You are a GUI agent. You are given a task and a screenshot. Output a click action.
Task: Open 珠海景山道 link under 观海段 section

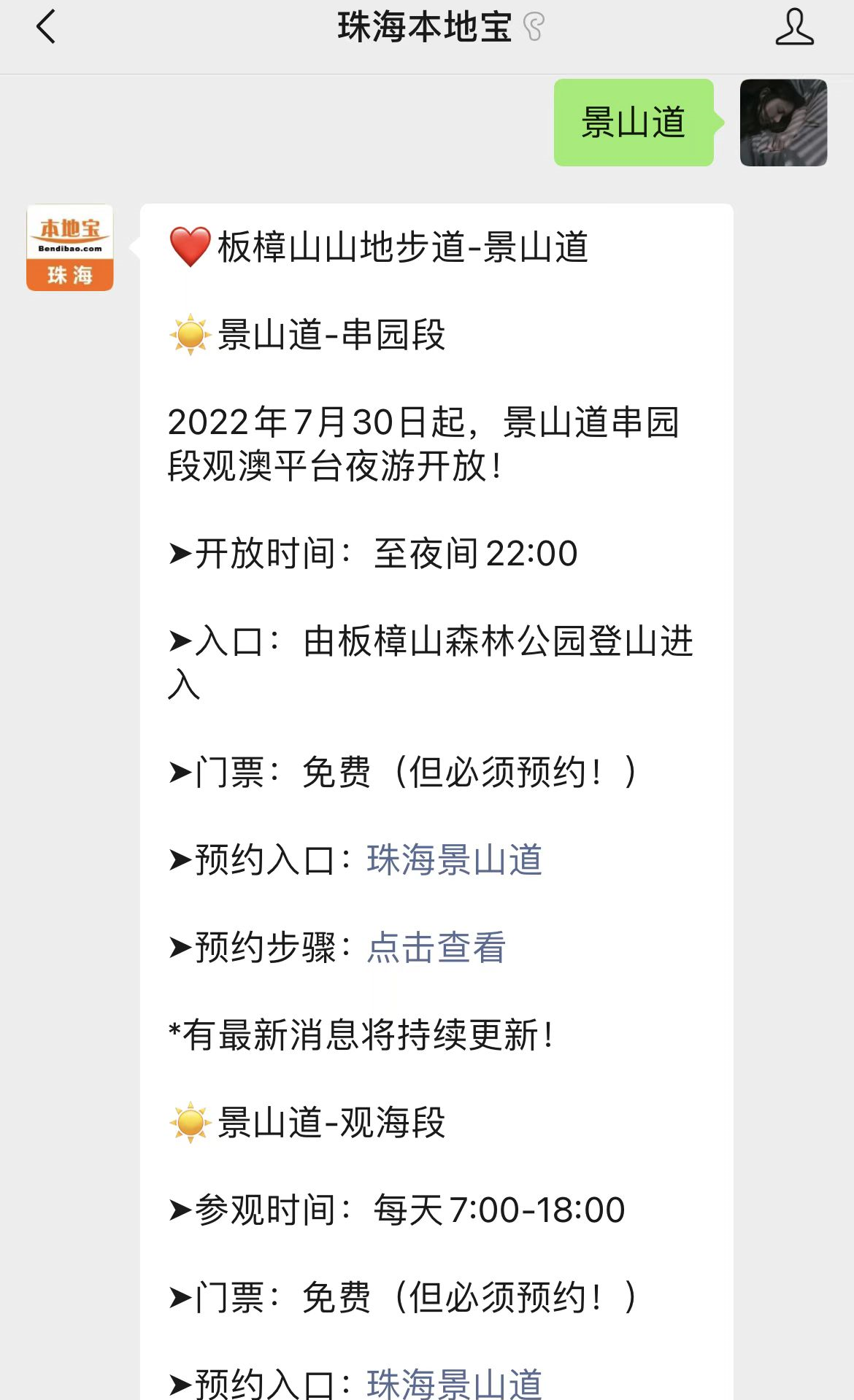click(x=454, y=1383)
